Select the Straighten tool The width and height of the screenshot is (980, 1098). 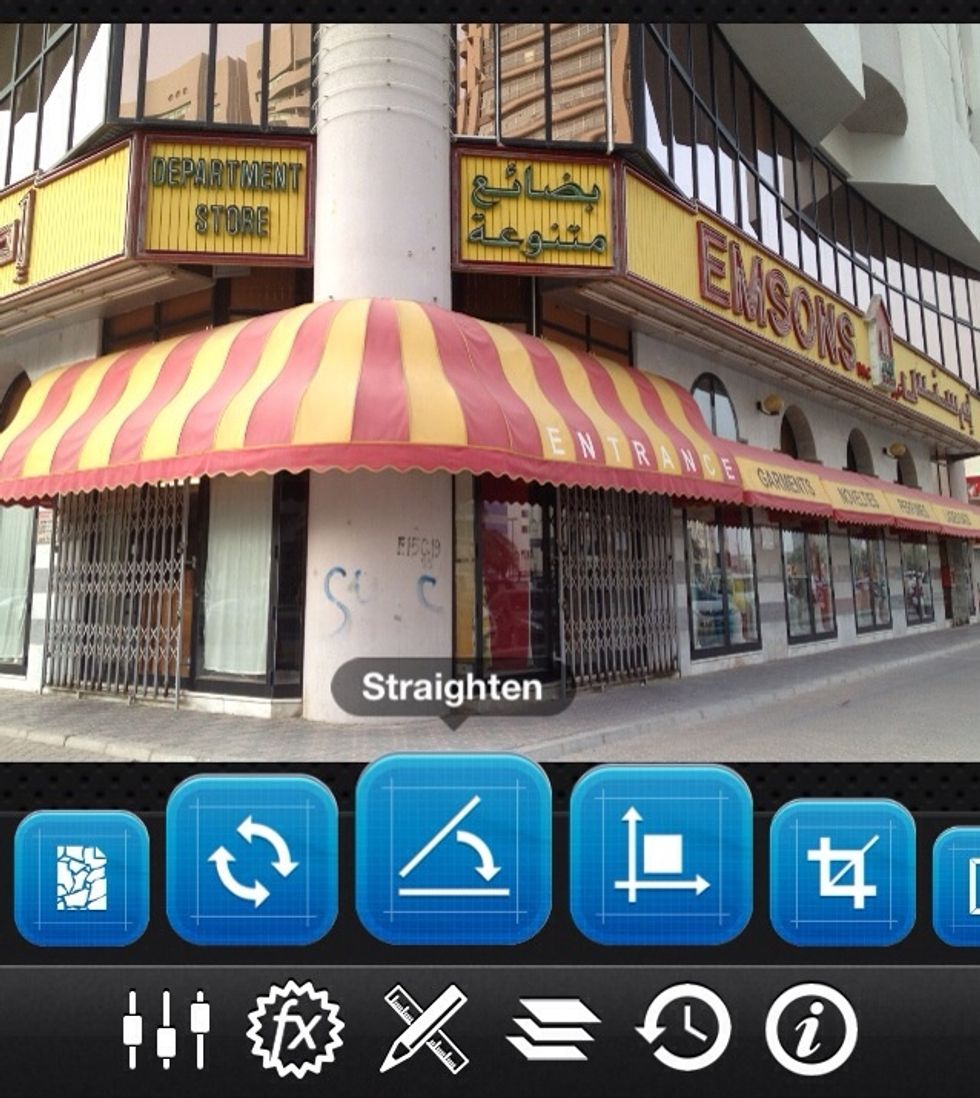point(453,849)
